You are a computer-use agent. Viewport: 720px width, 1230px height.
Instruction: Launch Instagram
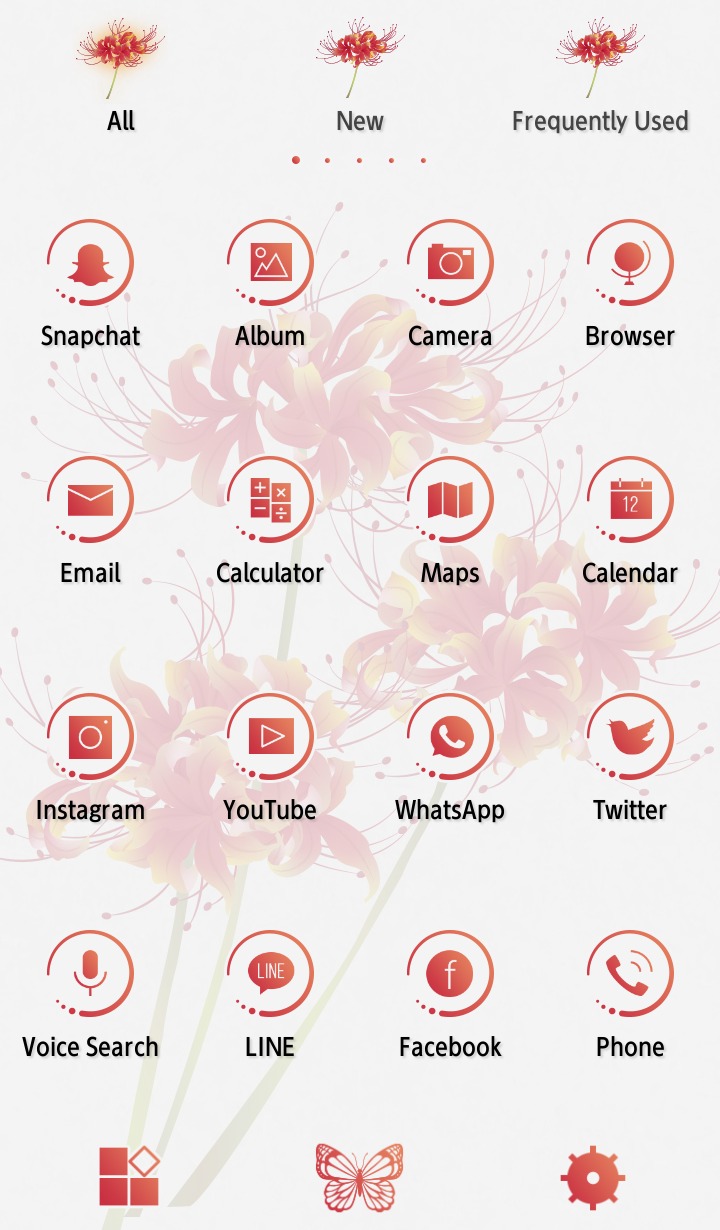click(x=90, y=738)
